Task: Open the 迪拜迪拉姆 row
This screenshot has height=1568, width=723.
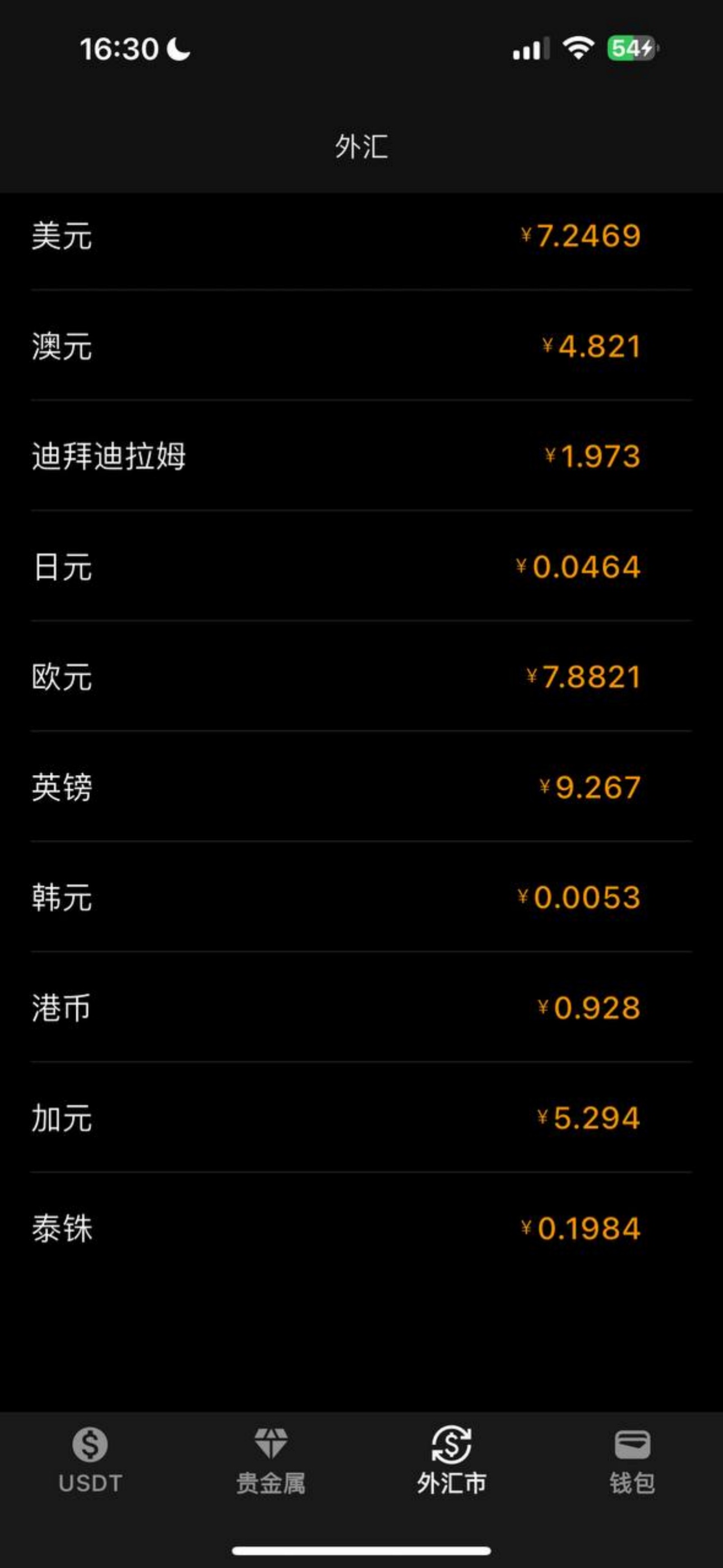Action: pos(361,456)
